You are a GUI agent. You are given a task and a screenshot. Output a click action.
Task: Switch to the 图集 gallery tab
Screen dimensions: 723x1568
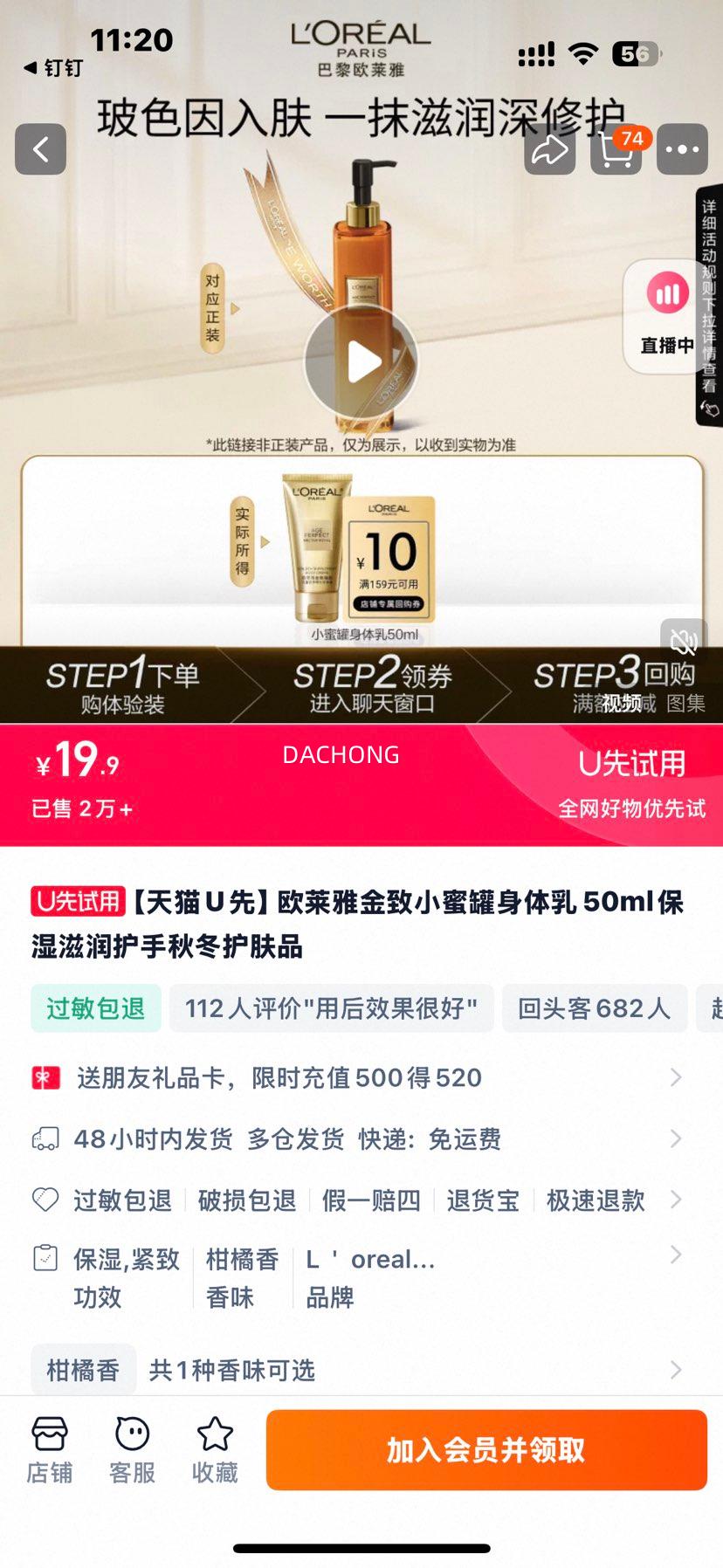(685, 704)
